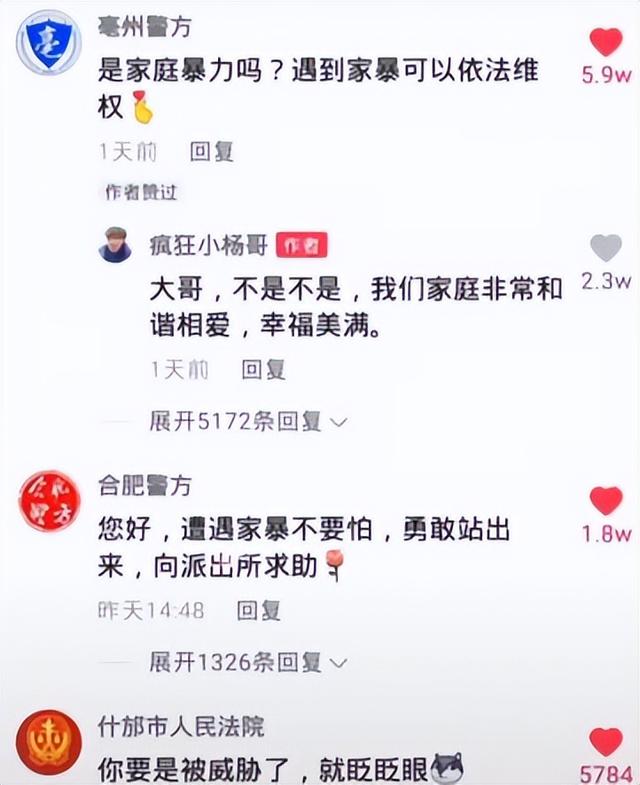Open the 亳州警方 profile avatar

tap(49, 43)
